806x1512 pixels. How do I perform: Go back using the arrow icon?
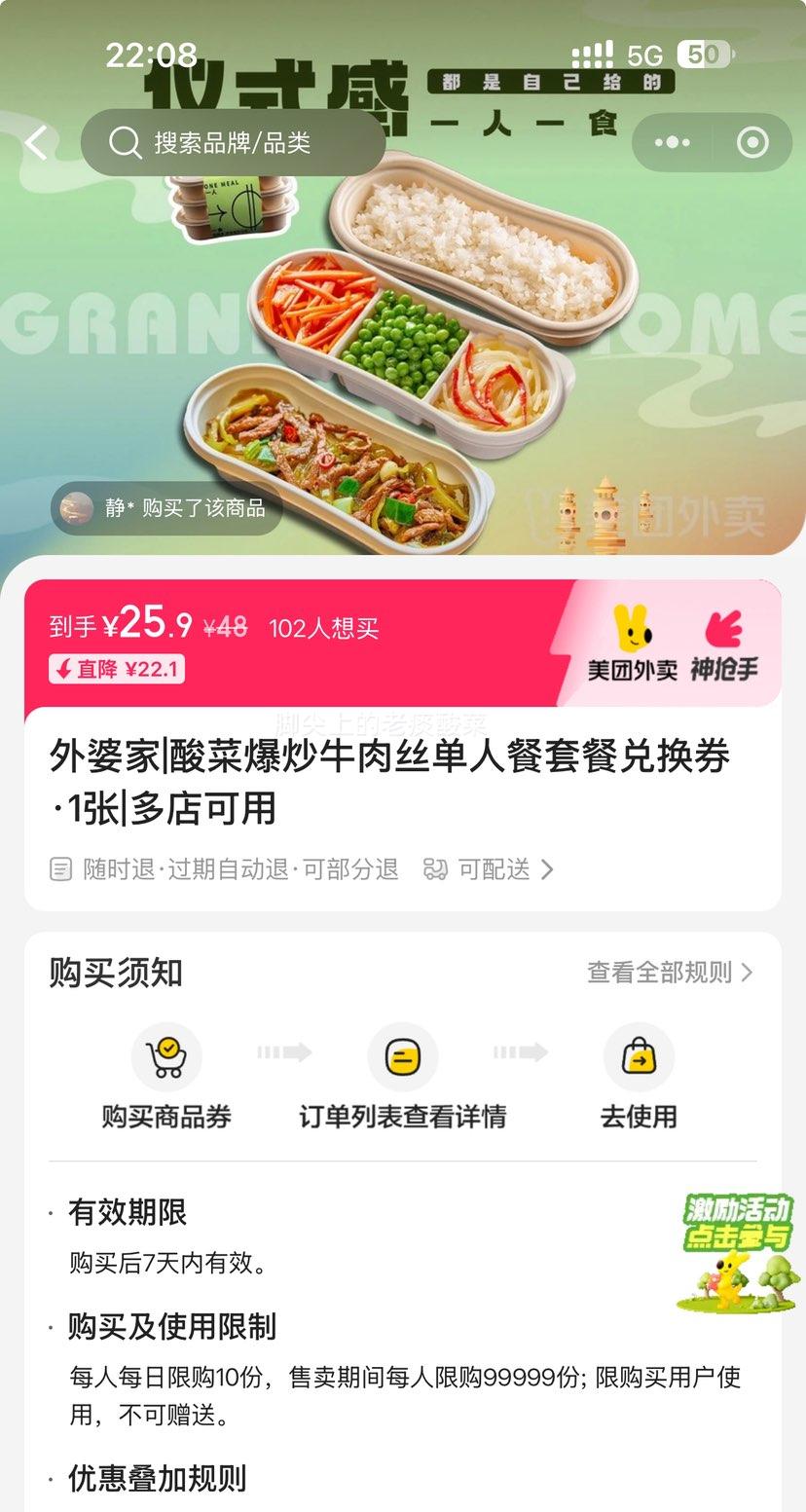click(x=36, y=143)
